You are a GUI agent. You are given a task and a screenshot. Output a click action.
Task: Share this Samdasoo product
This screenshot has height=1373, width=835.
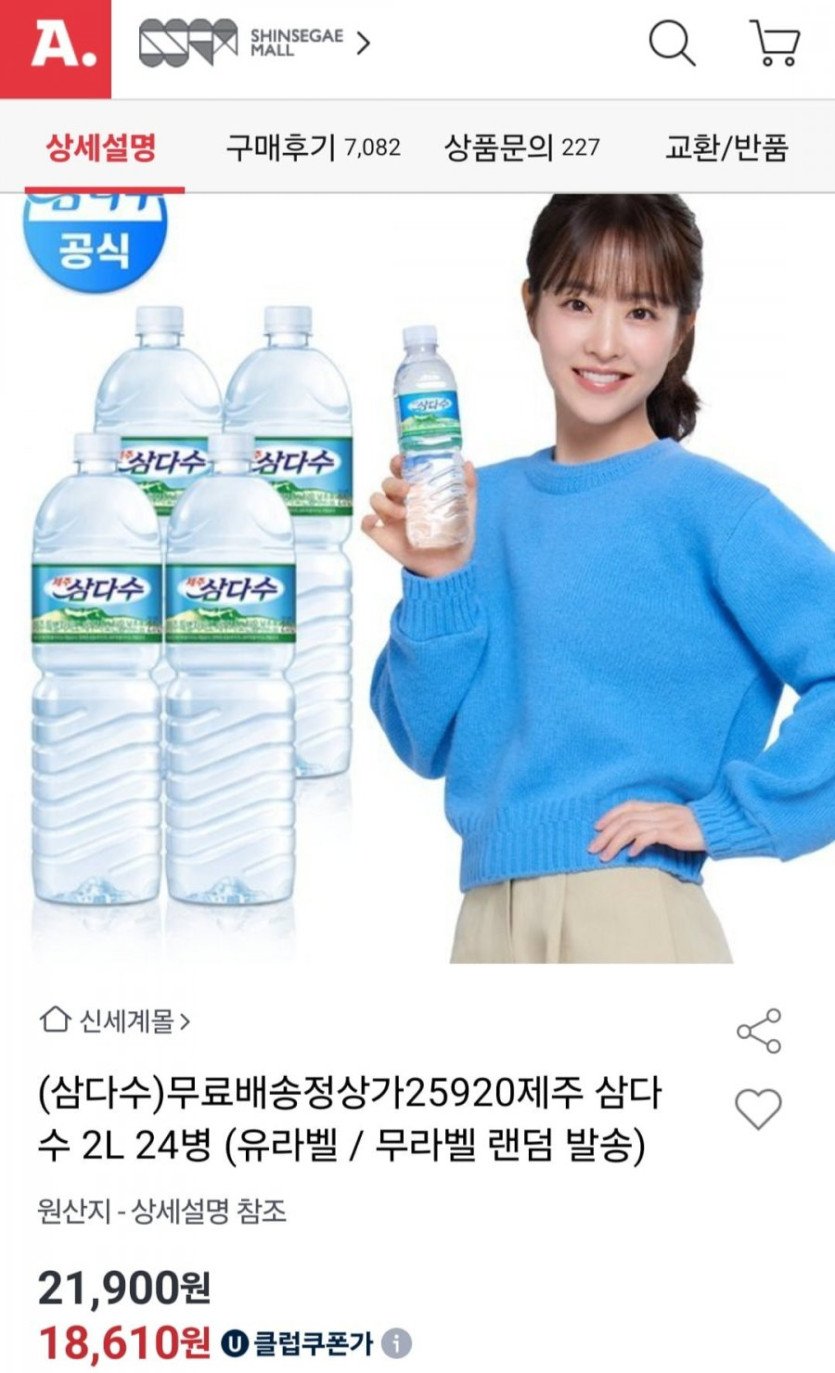pos(758,1031)
